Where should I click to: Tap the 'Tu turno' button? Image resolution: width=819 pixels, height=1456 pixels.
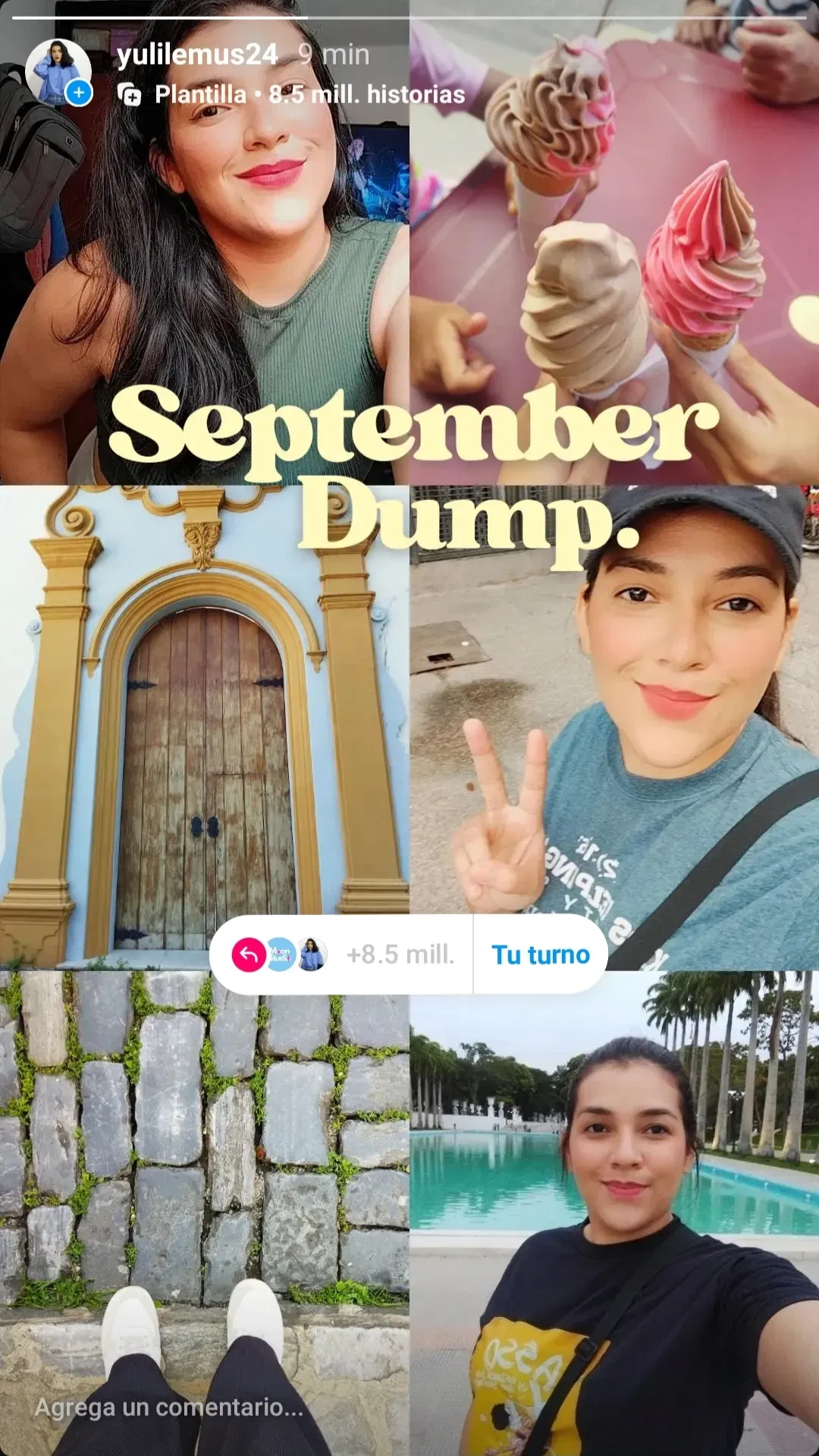click(x=540, y=954)
